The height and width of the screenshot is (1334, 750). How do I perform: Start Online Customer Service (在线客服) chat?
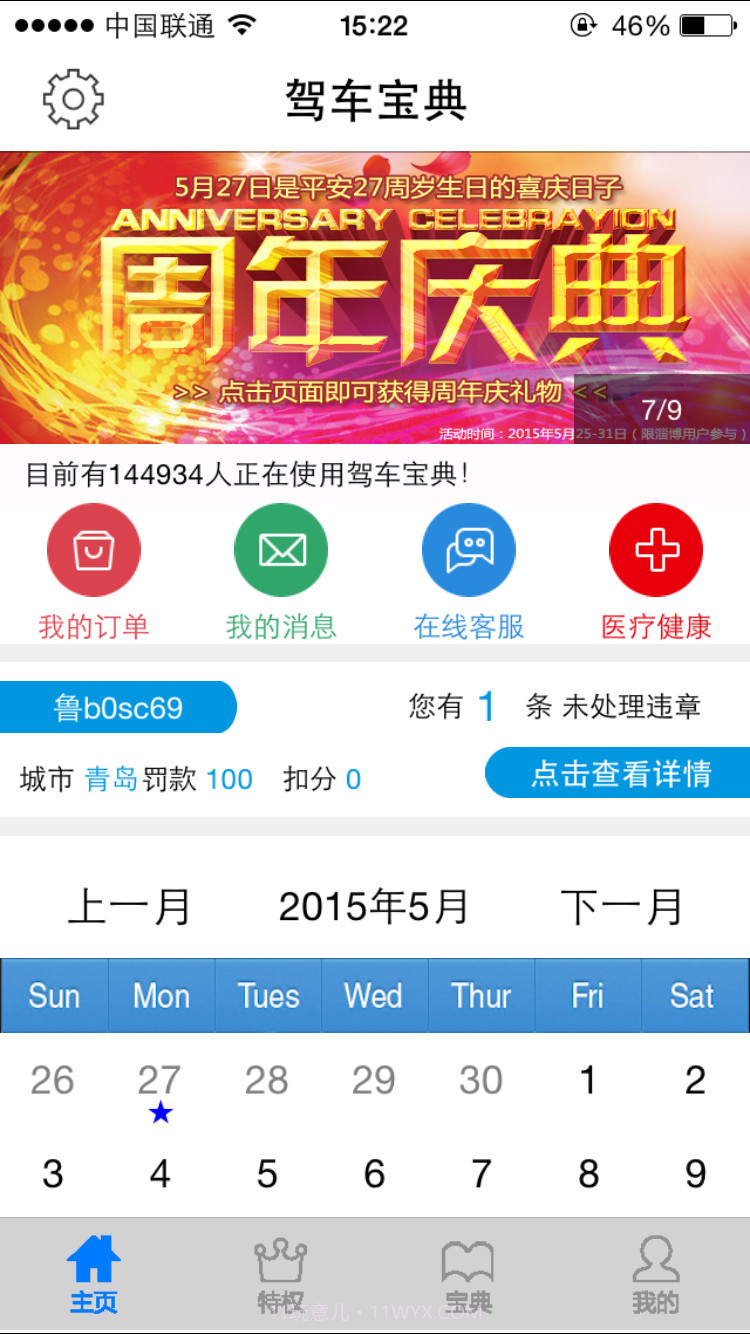click(x=469, y=549)
